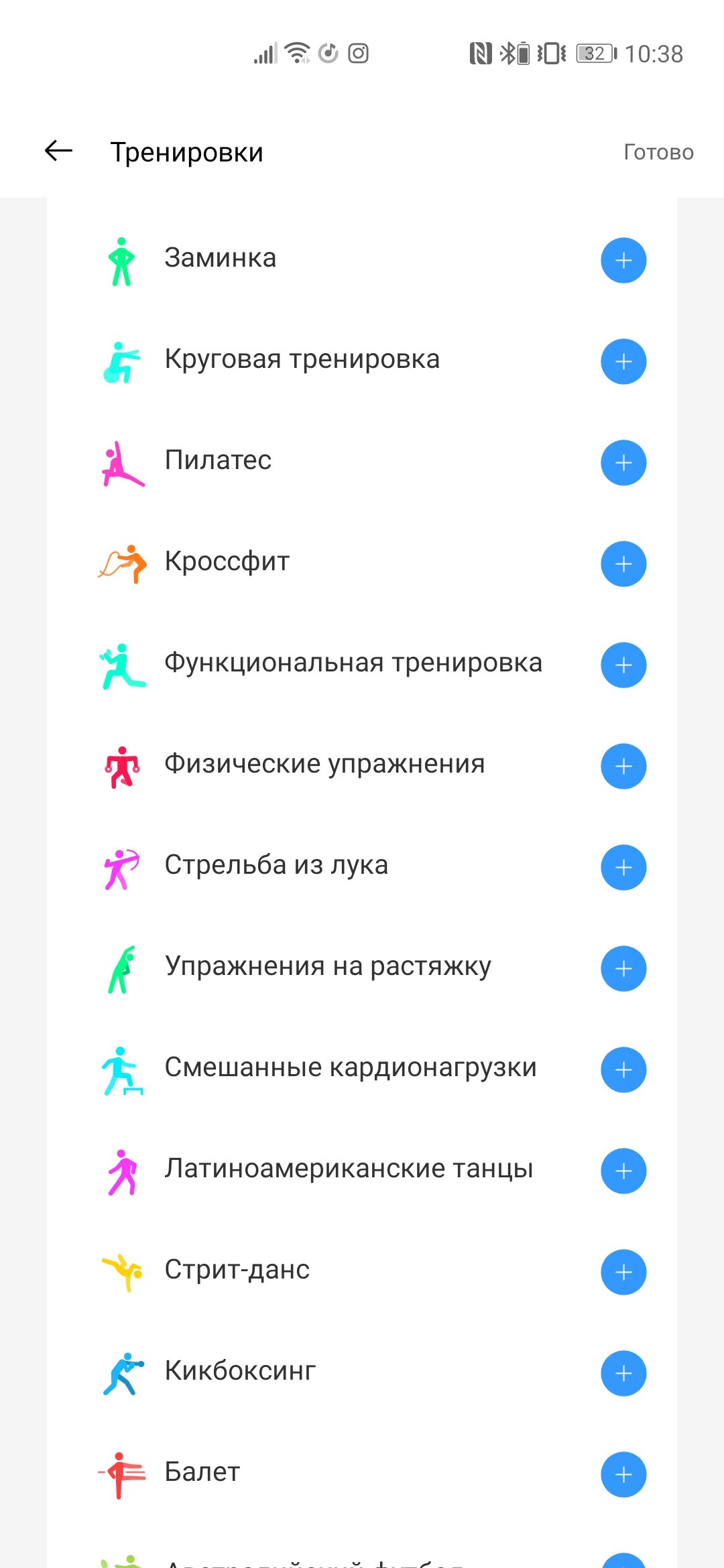Add Заминка with its plus button

click(x=623, y=260)
